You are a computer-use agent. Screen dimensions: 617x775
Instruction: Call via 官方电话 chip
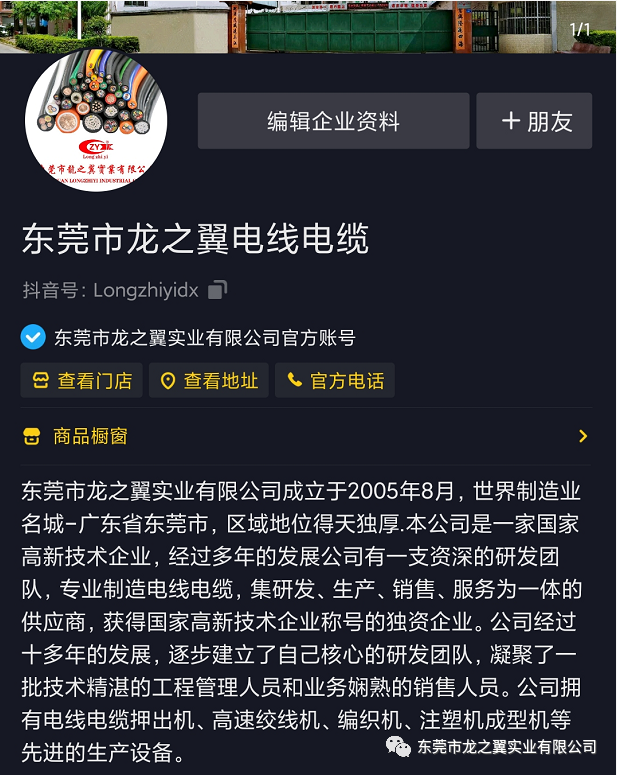click(335, 381)
